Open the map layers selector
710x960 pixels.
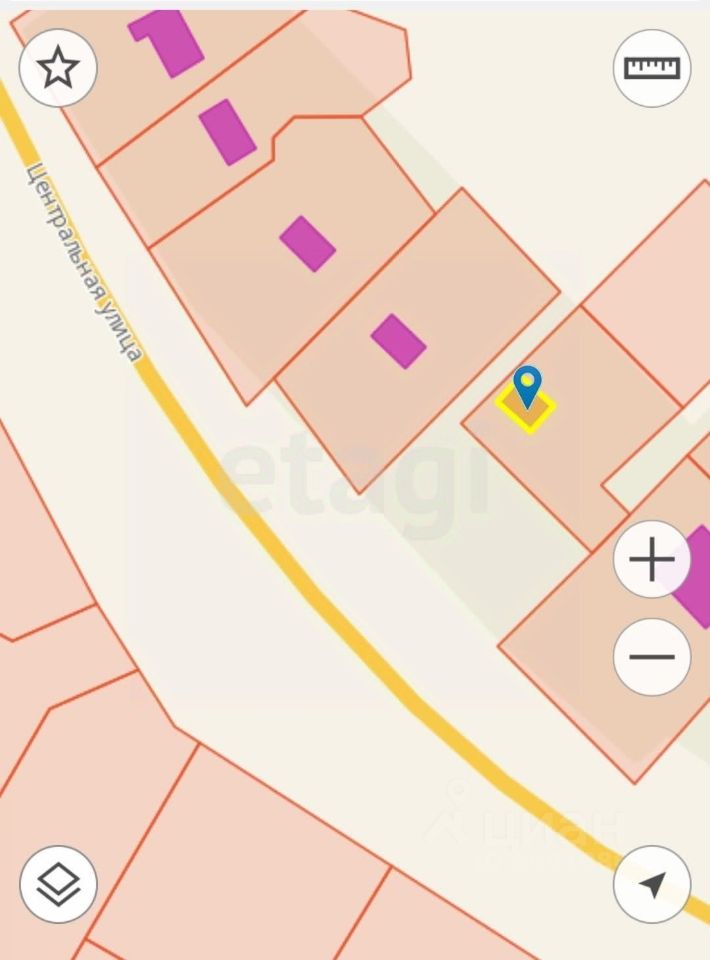pos(58,884)
